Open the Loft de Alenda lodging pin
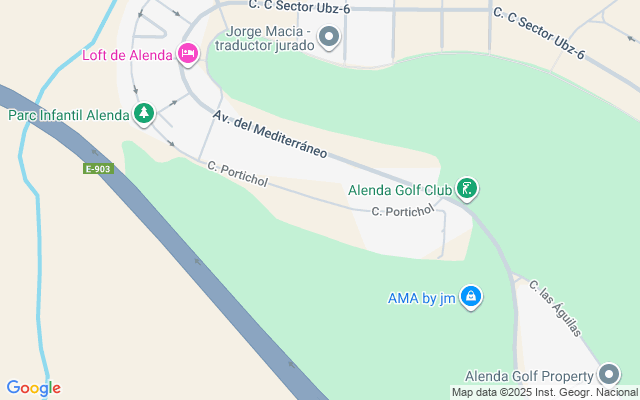640x400 pixels. (188, 54)
